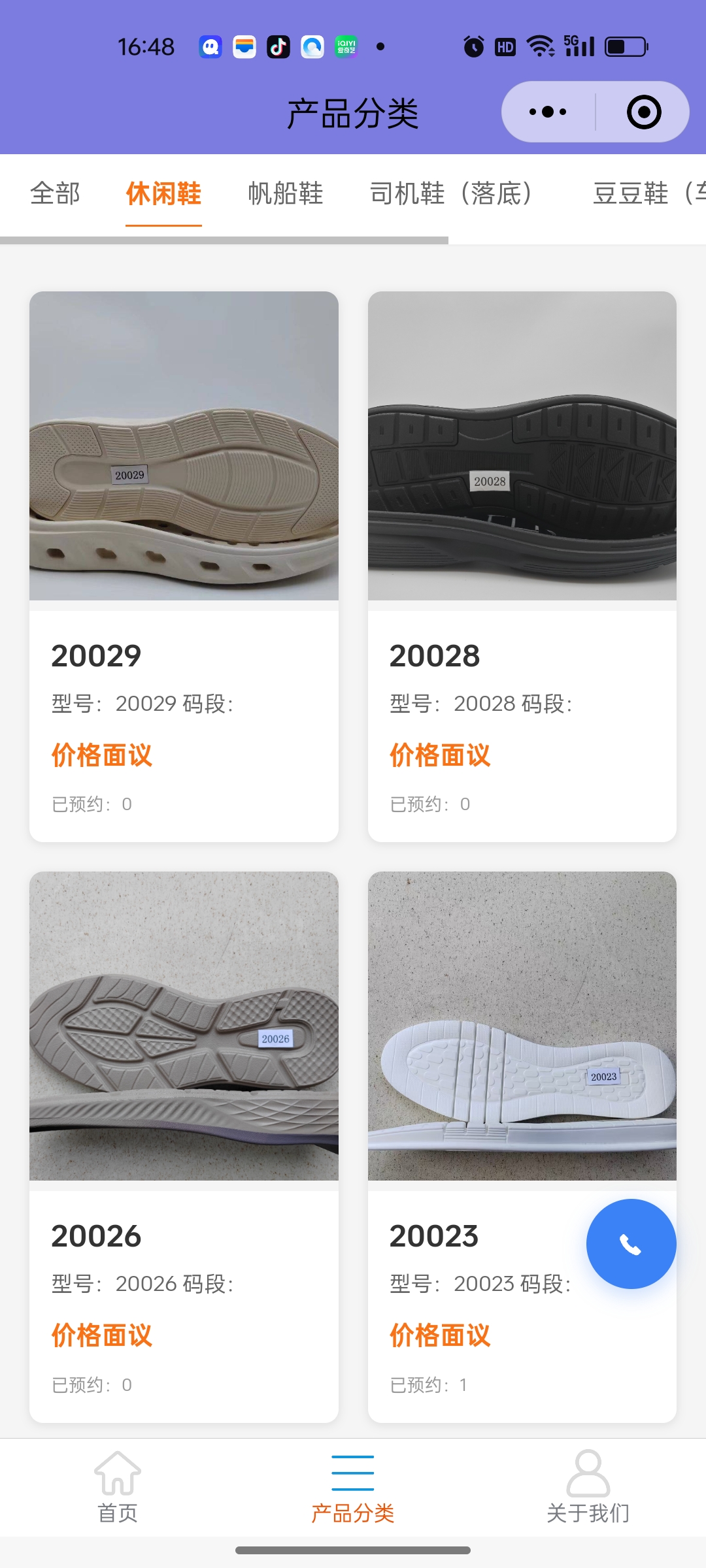
Task: Show the 司机鞋（落底）category
Action: [451, 193]
